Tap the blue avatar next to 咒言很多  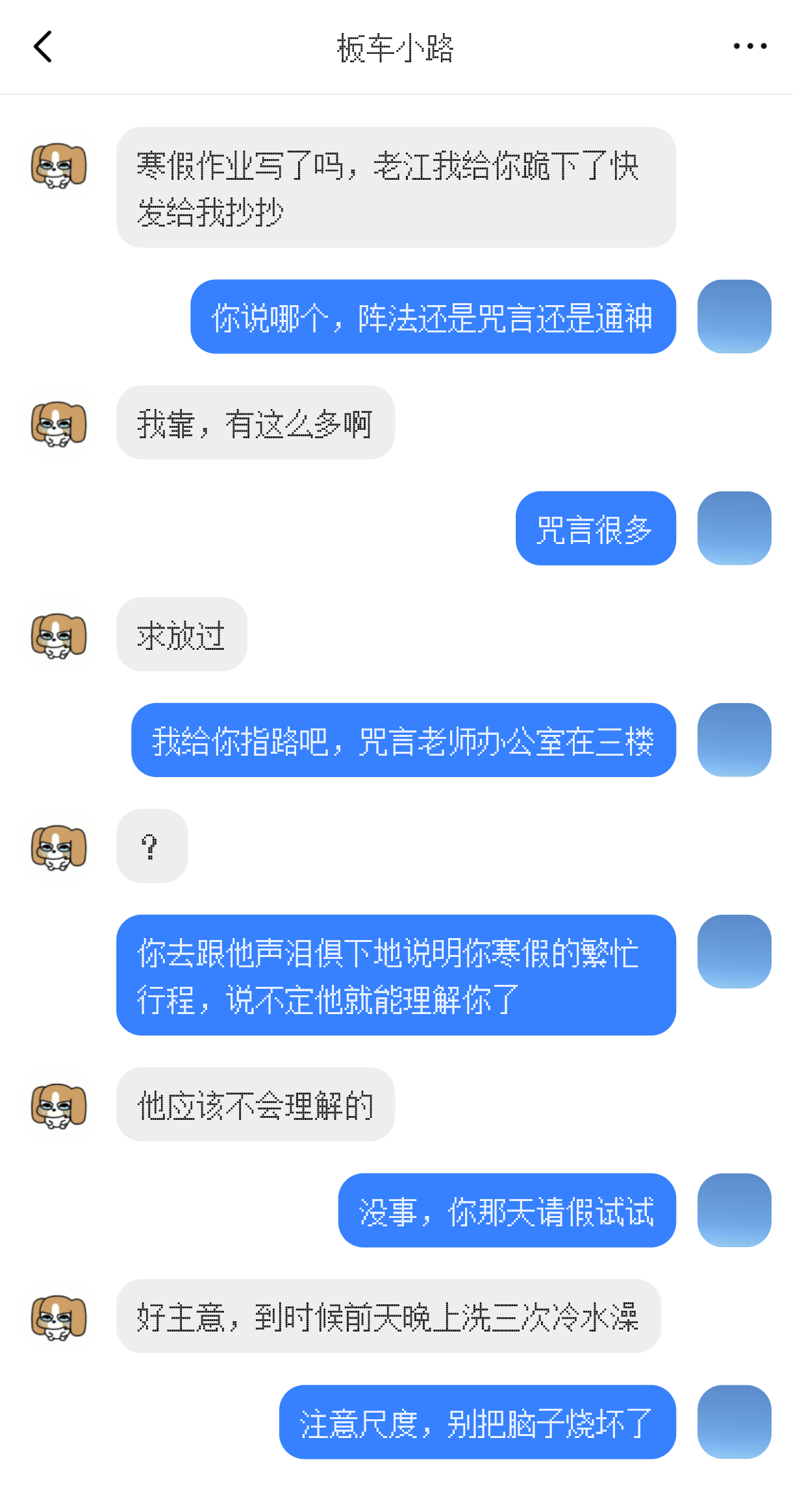[x=734, y=528]
